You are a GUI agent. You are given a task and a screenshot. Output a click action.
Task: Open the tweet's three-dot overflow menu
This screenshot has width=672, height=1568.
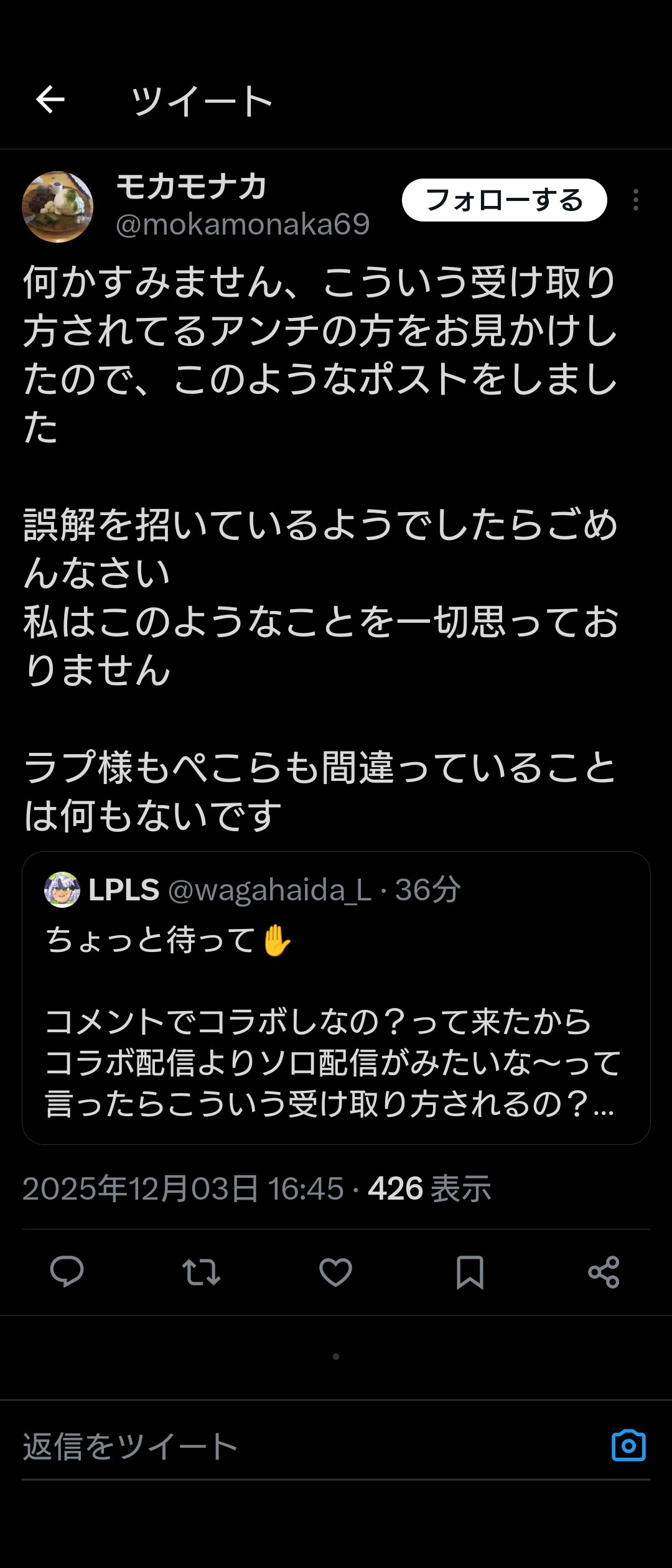(x=635, y=200)
